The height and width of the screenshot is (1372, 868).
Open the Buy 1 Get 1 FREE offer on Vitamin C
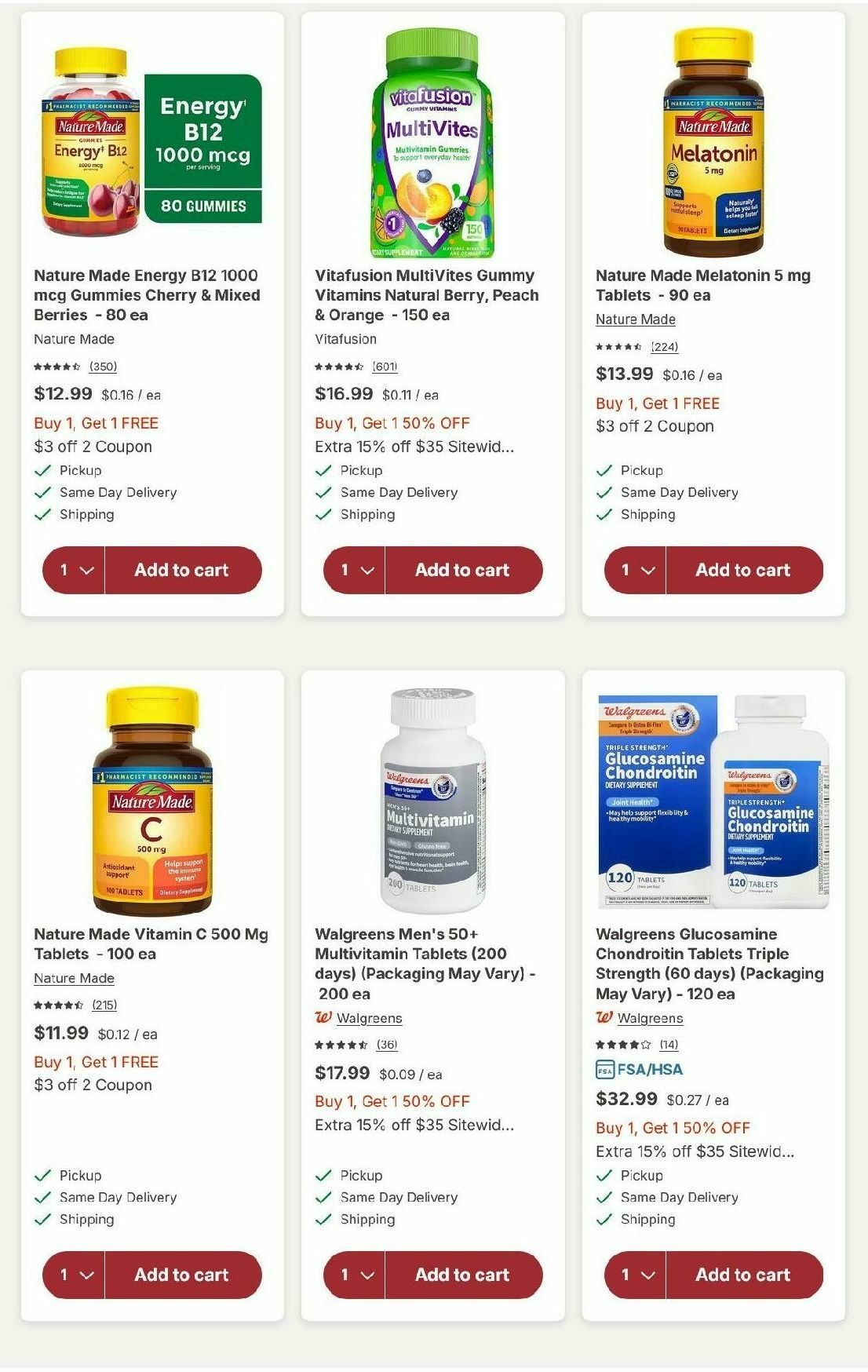[96, 1060]
